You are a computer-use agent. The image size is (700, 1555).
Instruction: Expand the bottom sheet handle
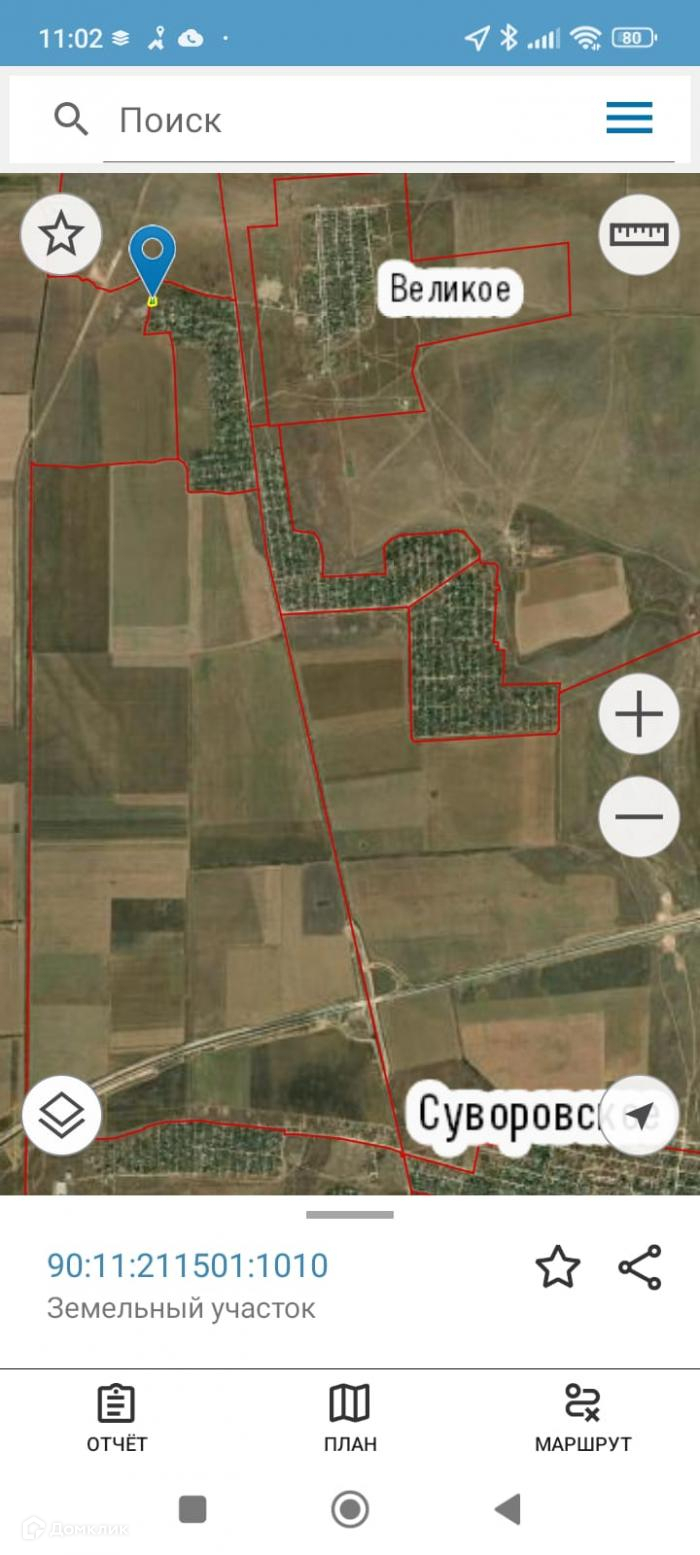pos(350,1215)
